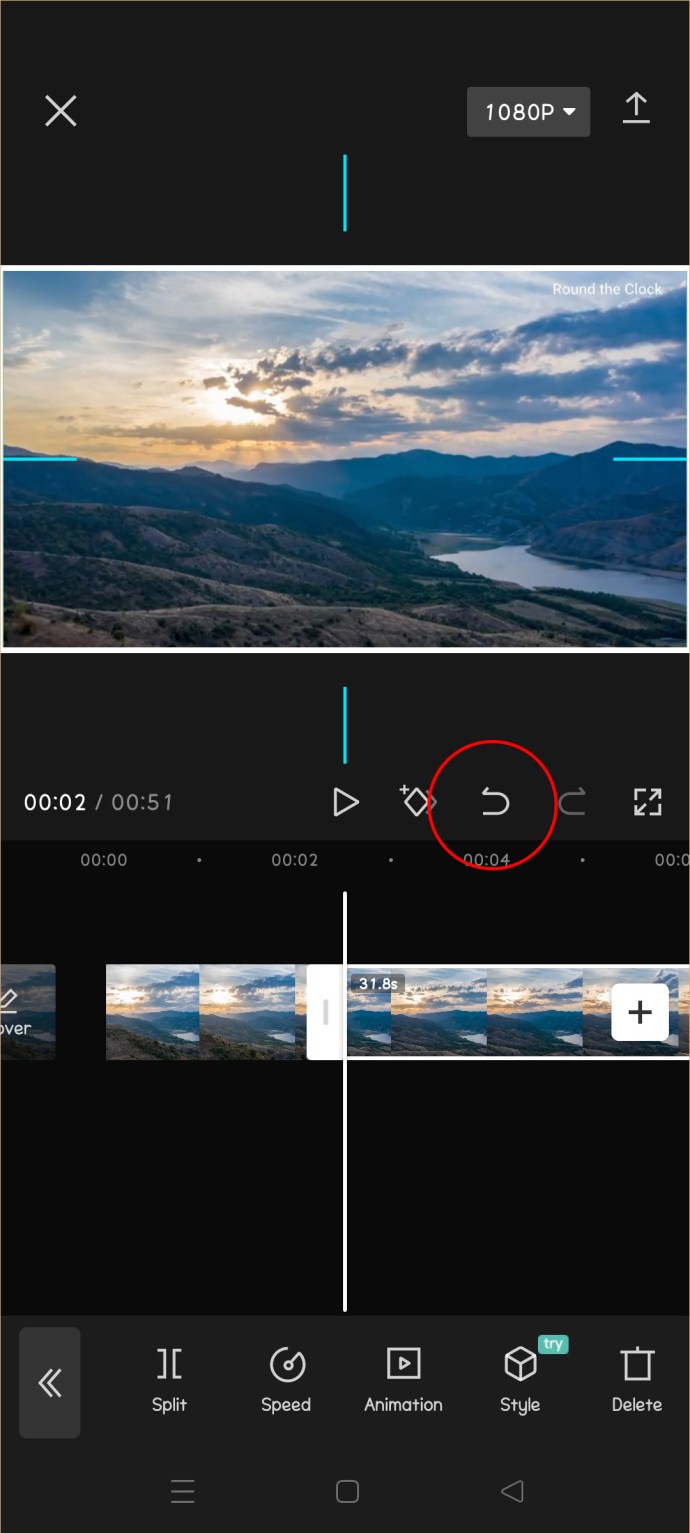Go back with system back button
This screenshot has width=690, height=1533.
(x=512, y=1492)
